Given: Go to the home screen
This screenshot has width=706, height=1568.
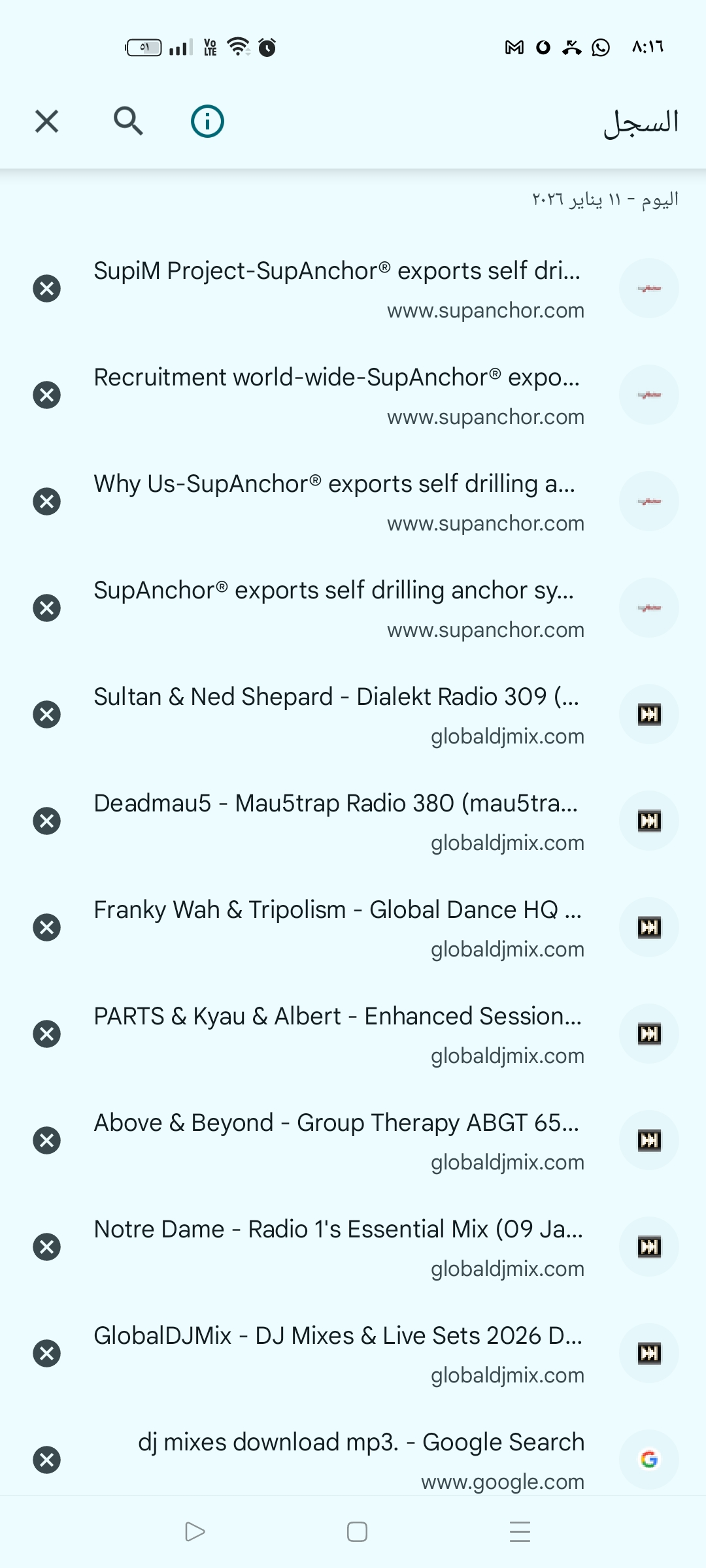Looking at the screenshot, I should point(357,1531).
